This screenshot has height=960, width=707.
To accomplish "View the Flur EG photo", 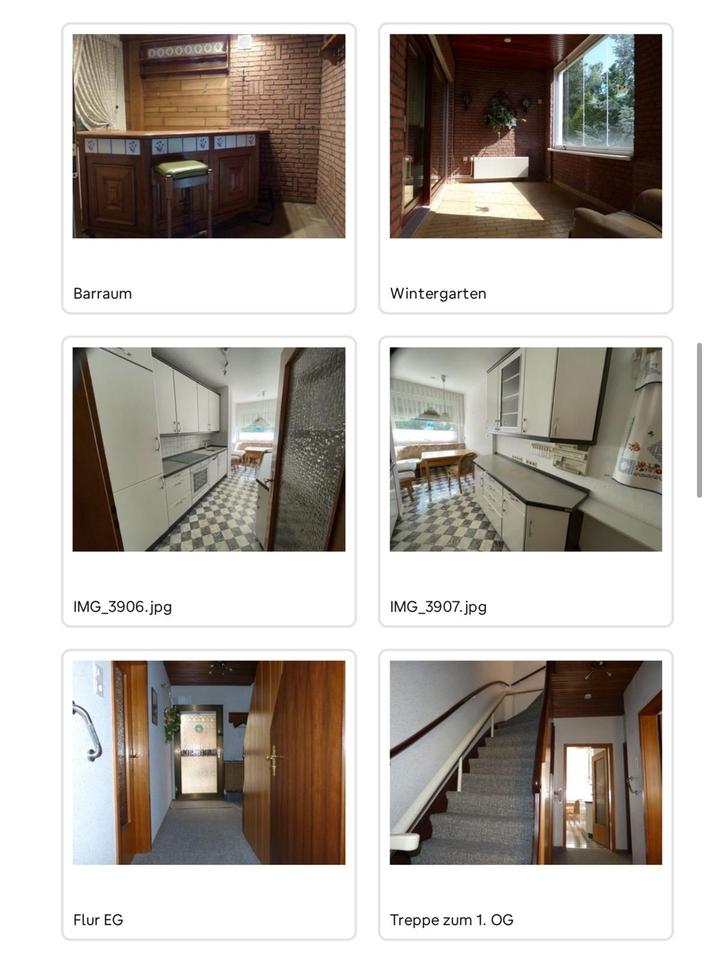I will coord(209,763).
